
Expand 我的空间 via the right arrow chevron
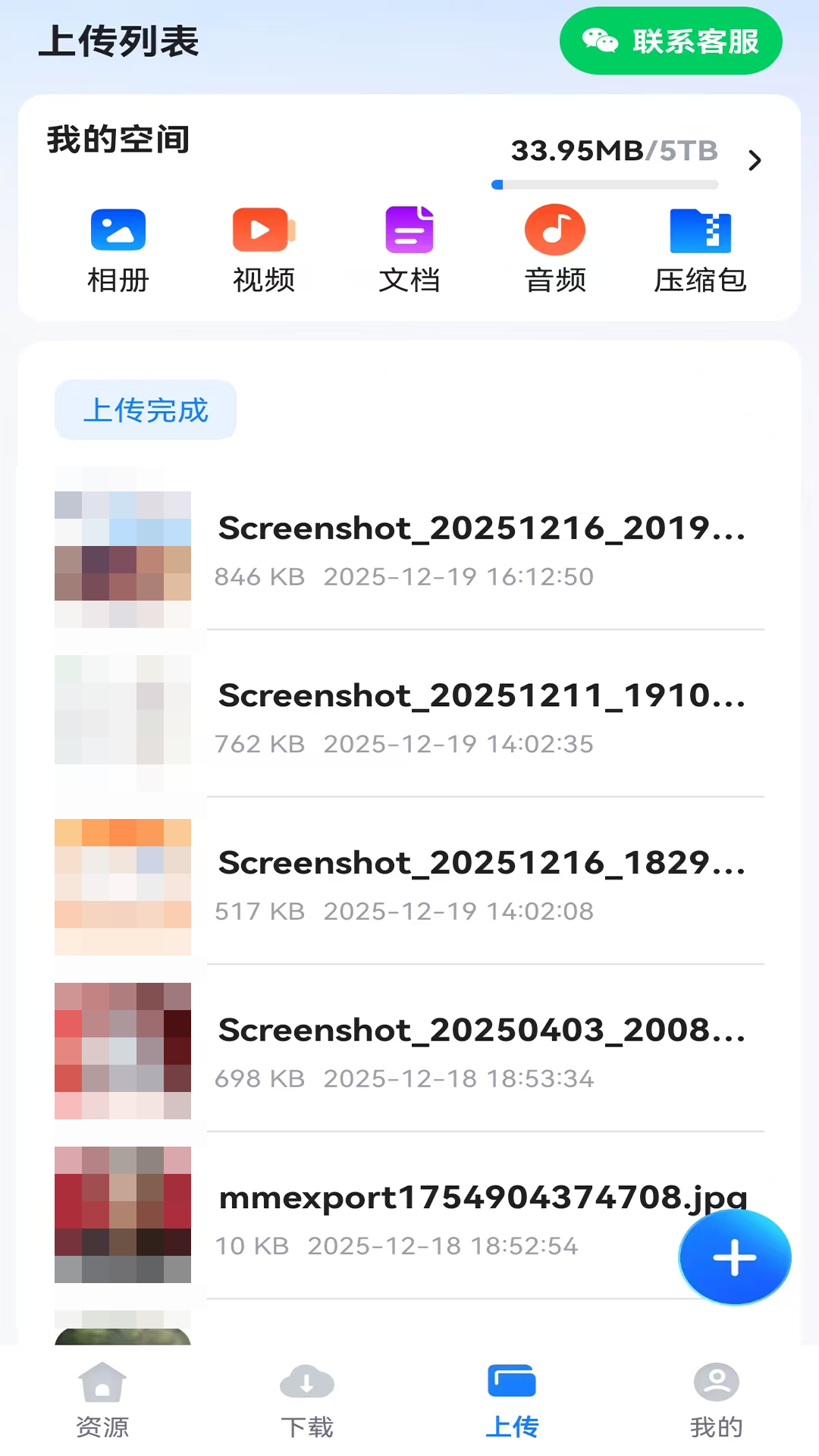(755, 160)
